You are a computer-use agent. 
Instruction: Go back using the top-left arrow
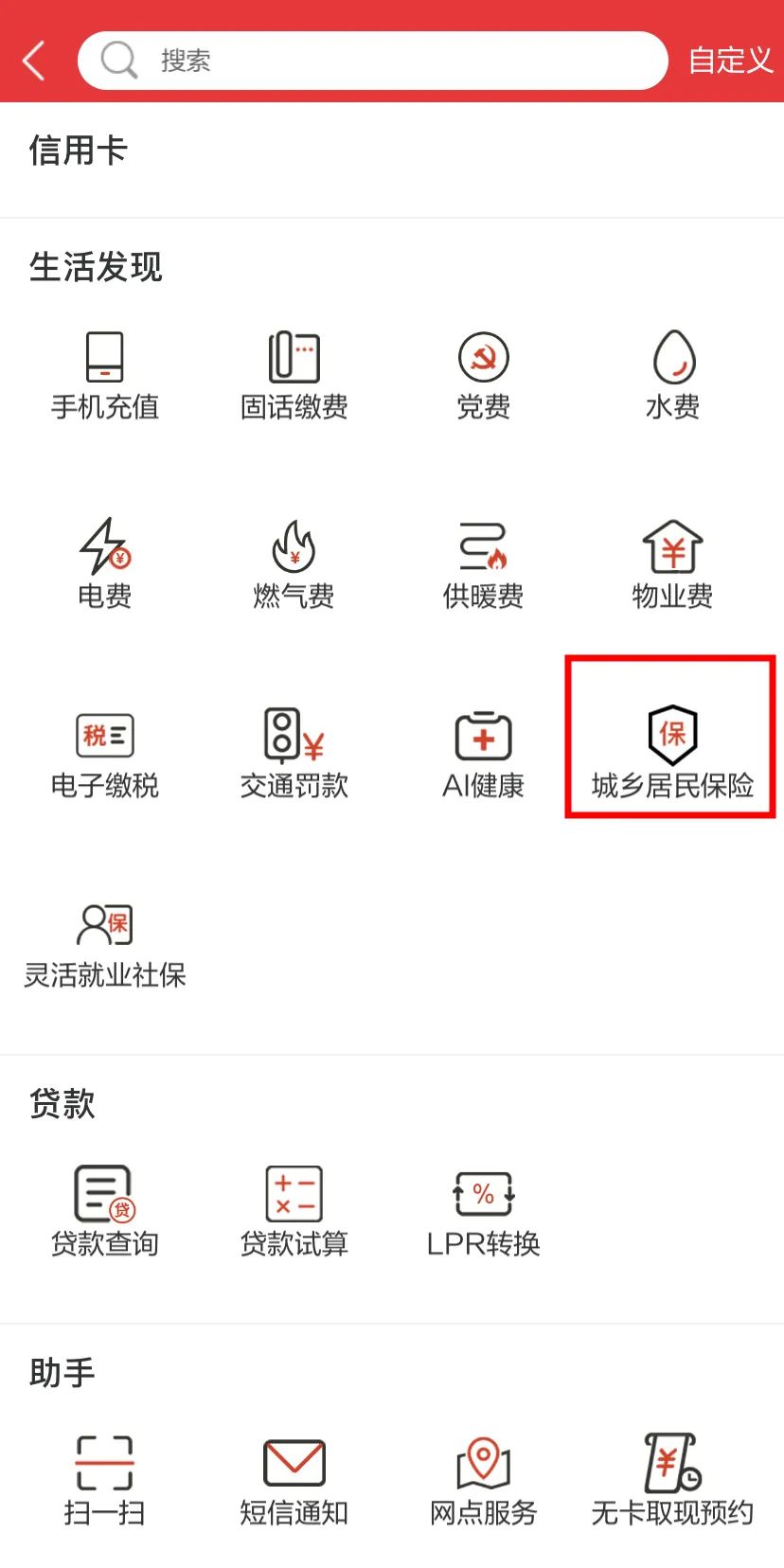[x=34, y=61]
